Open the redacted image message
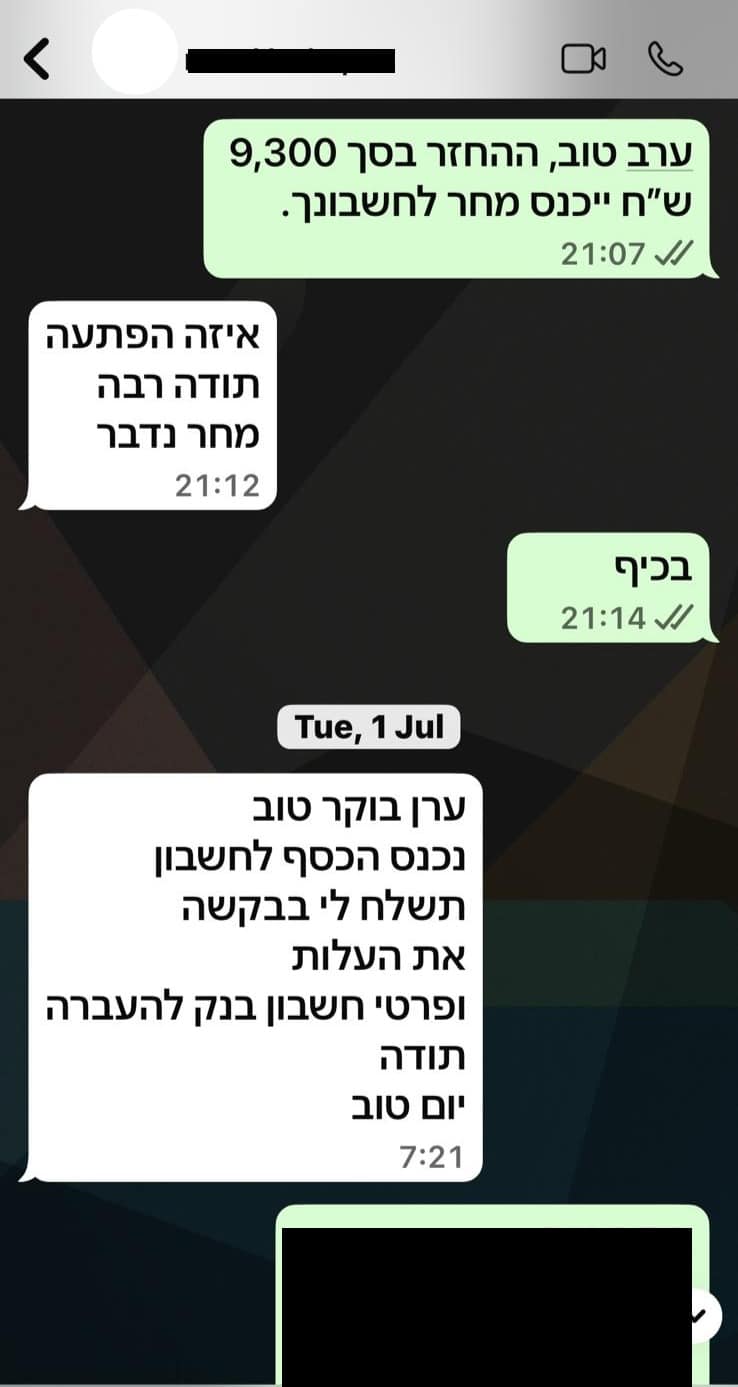Viewport: 738px width, 1387px height. 486,1305
